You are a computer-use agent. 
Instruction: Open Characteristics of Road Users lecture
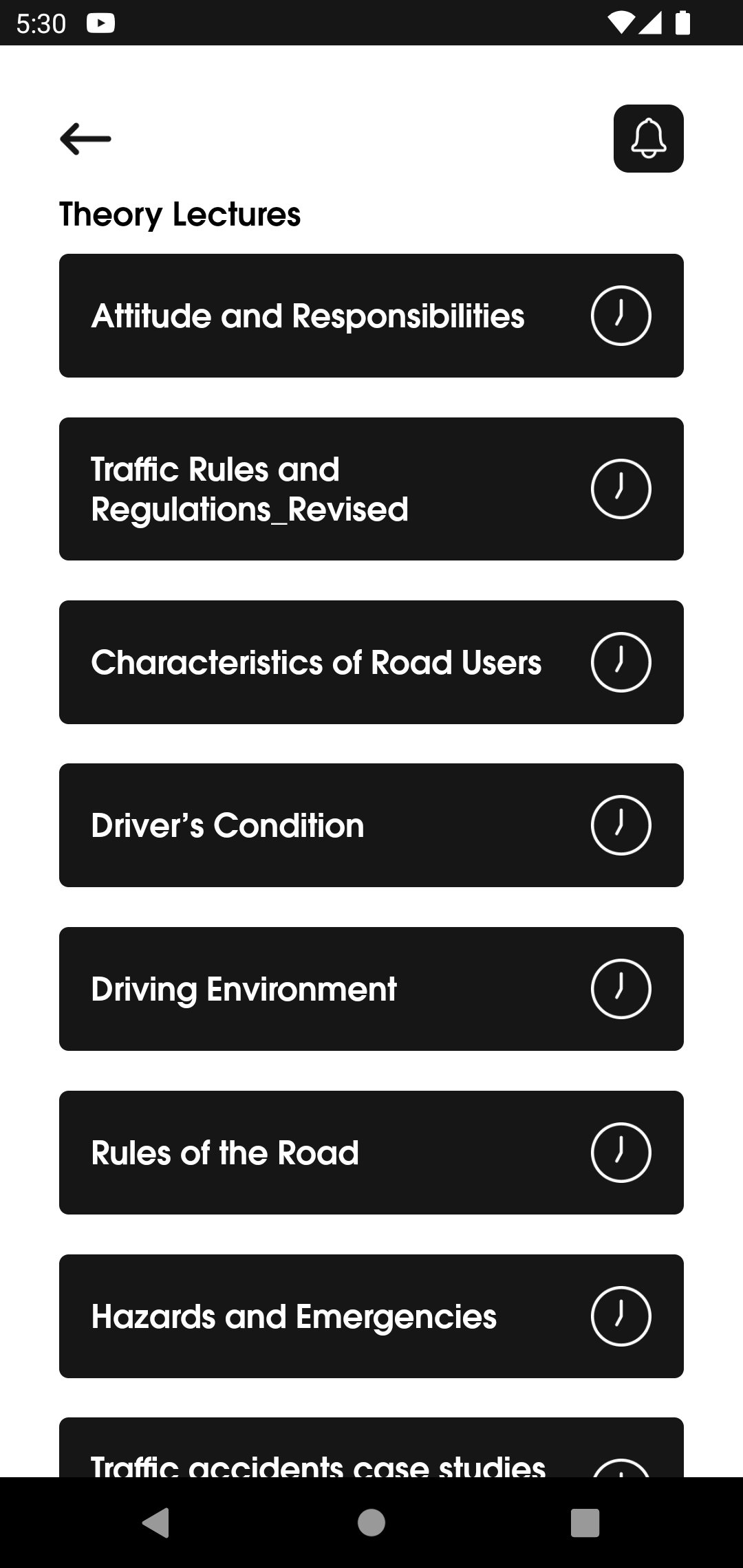coord(371,662)
